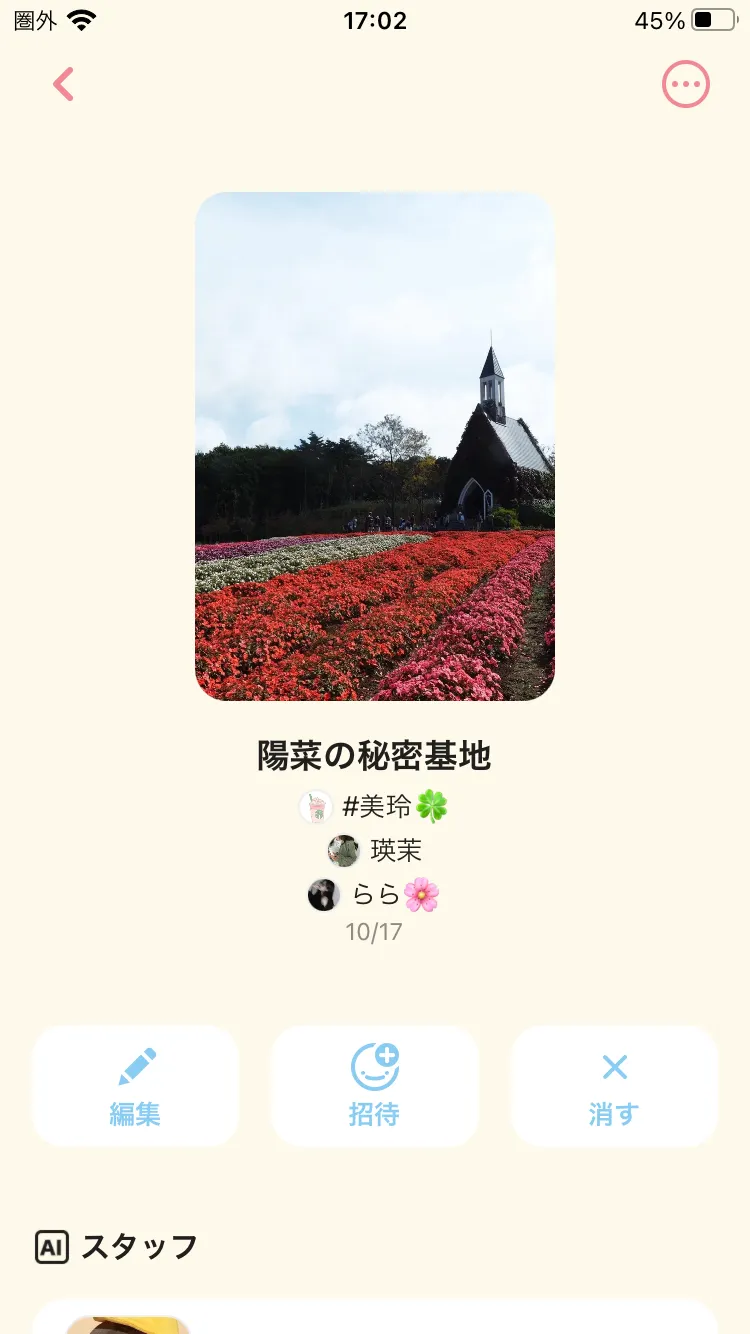Invite someone with the 招待 button
Screen dimensions: 750x1334
(x=375, y=1086)
